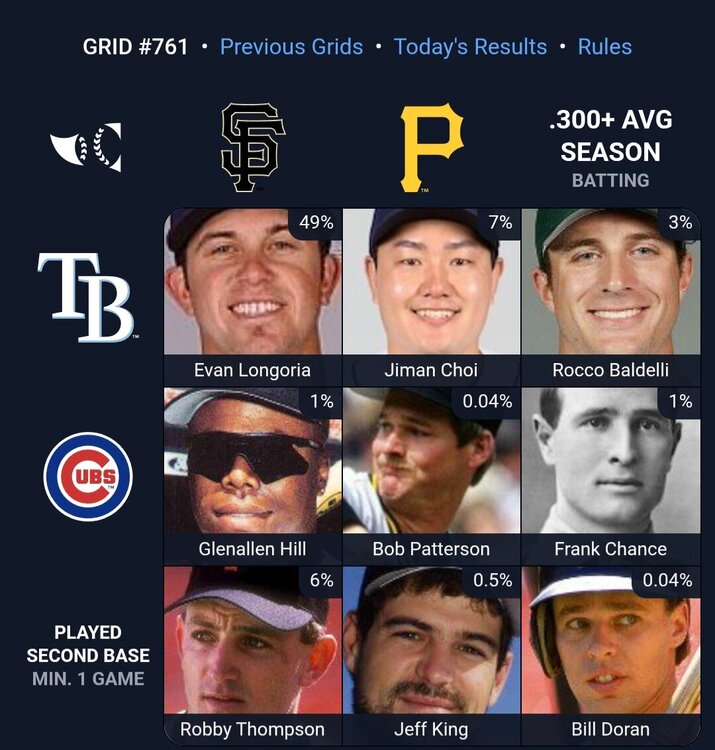Tap the Jiman Choi tile
Screen dimensions: 715x750
(x=431, y=295)
